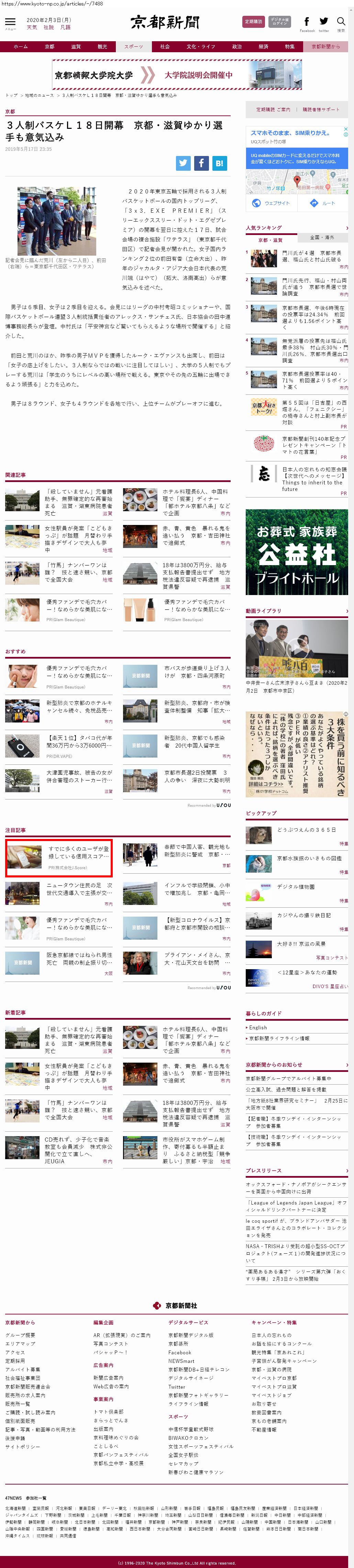
Task: Tap the 定期購読 button in header
Action: pos(253,21)
